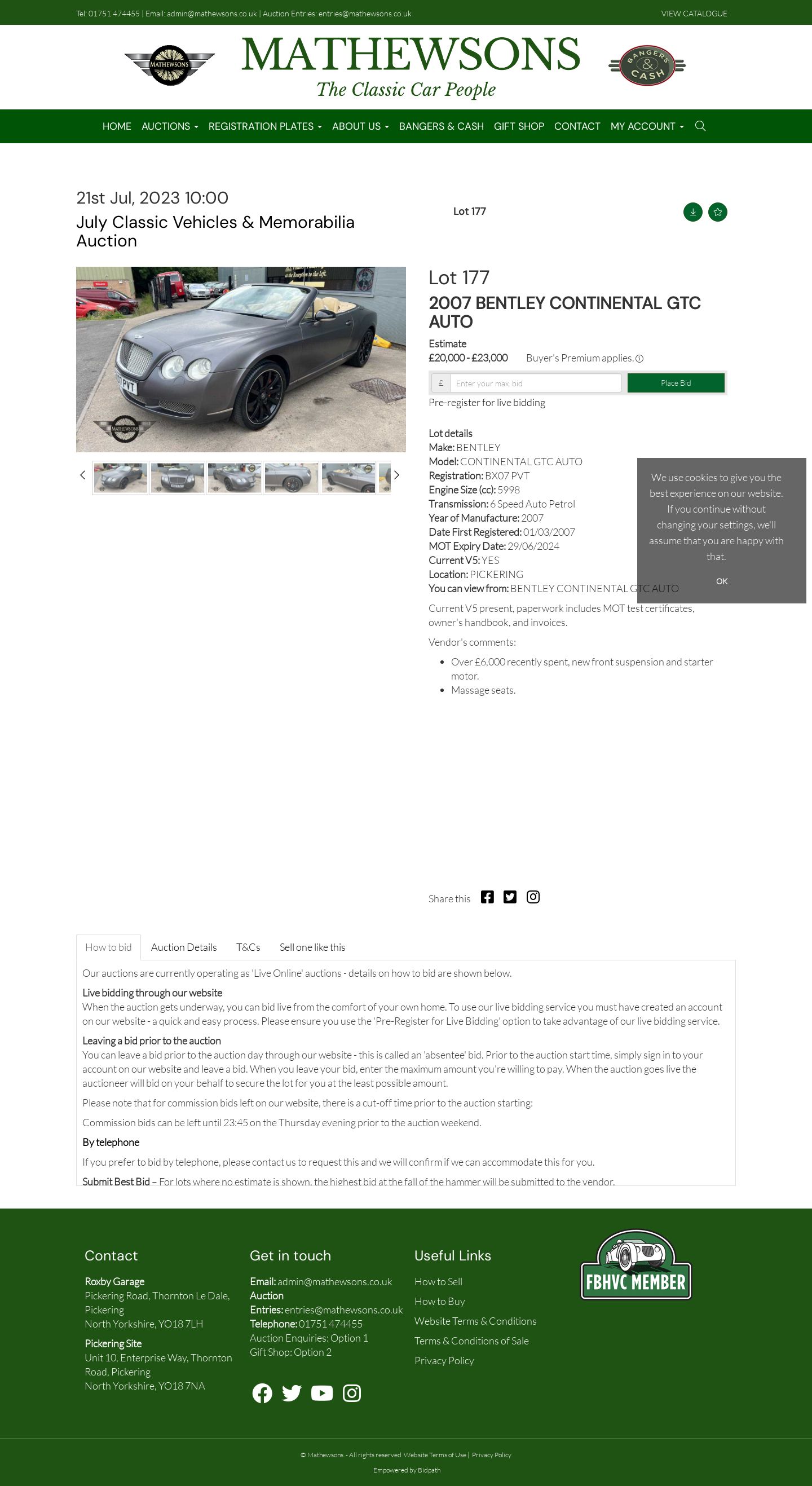This screenshot has width=812, height=1486.
Task: Open the Gift Shop page
Action: point(518,126)
